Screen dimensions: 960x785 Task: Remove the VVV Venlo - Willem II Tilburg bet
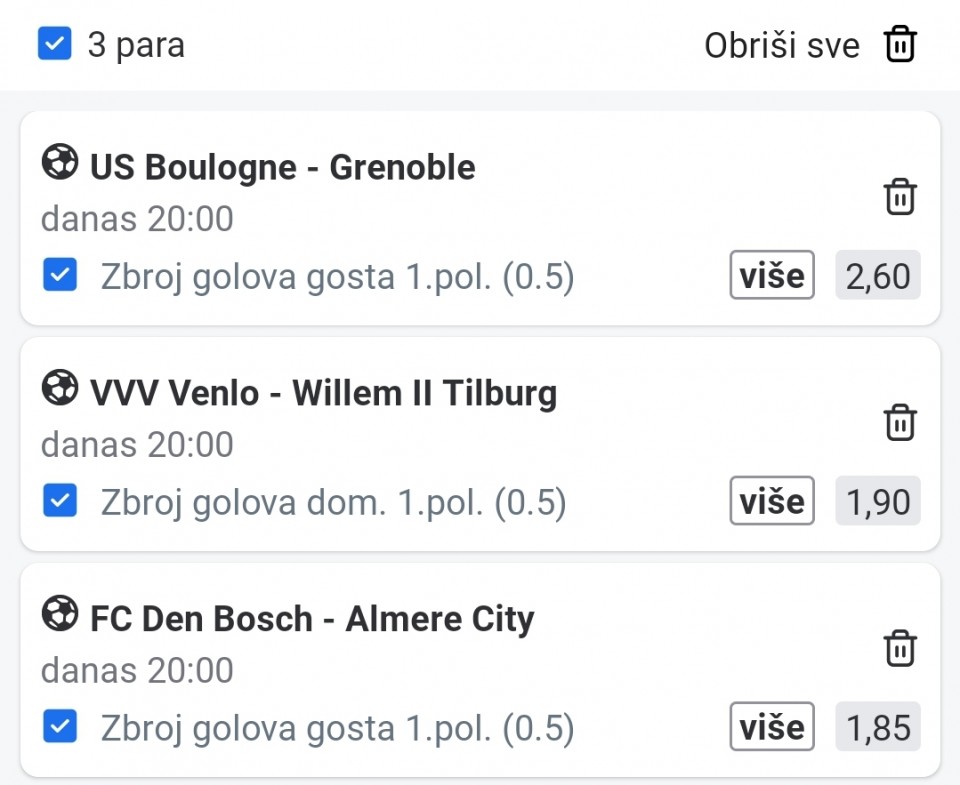[900, 423]
